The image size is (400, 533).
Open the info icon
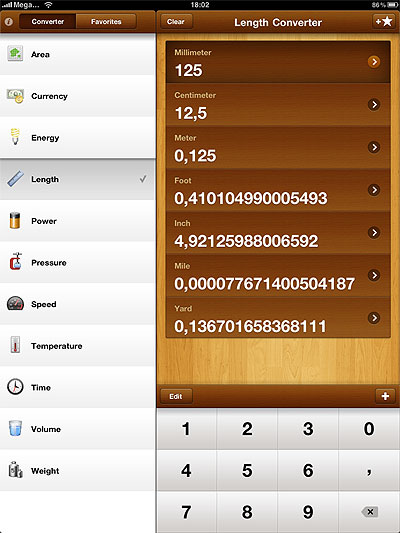[9, 22]
